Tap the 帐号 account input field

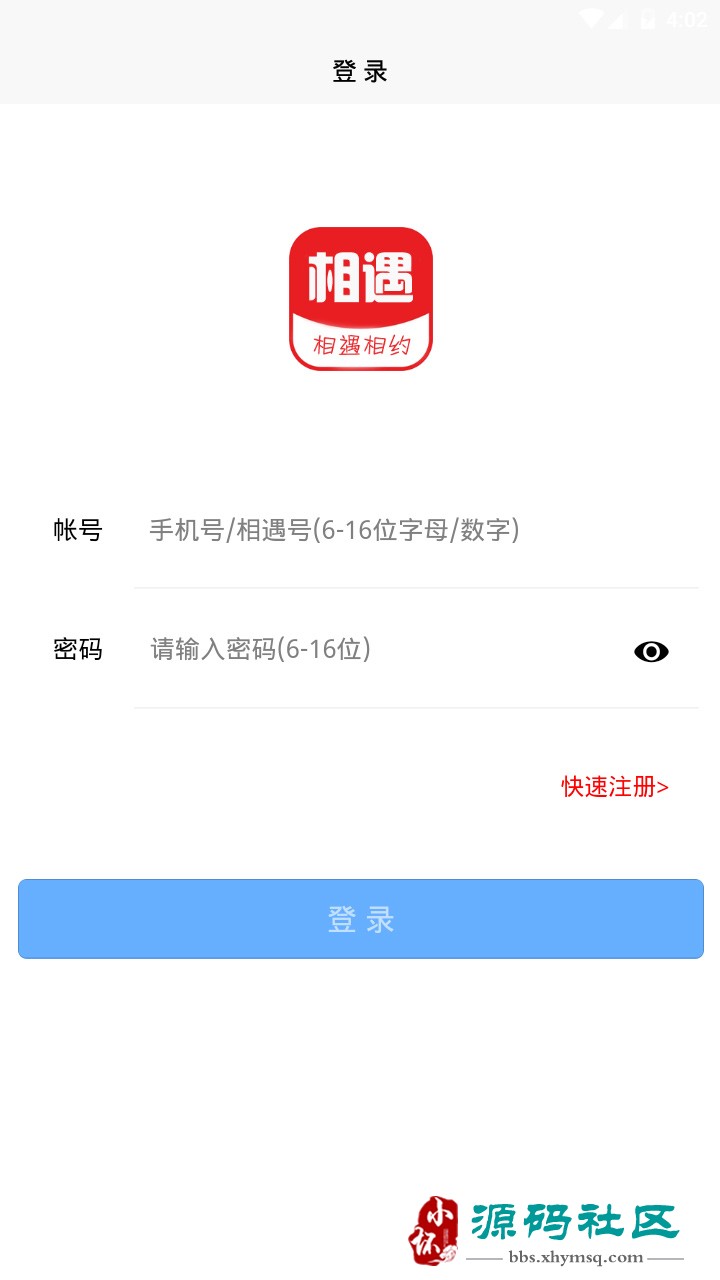coord(416,530)
